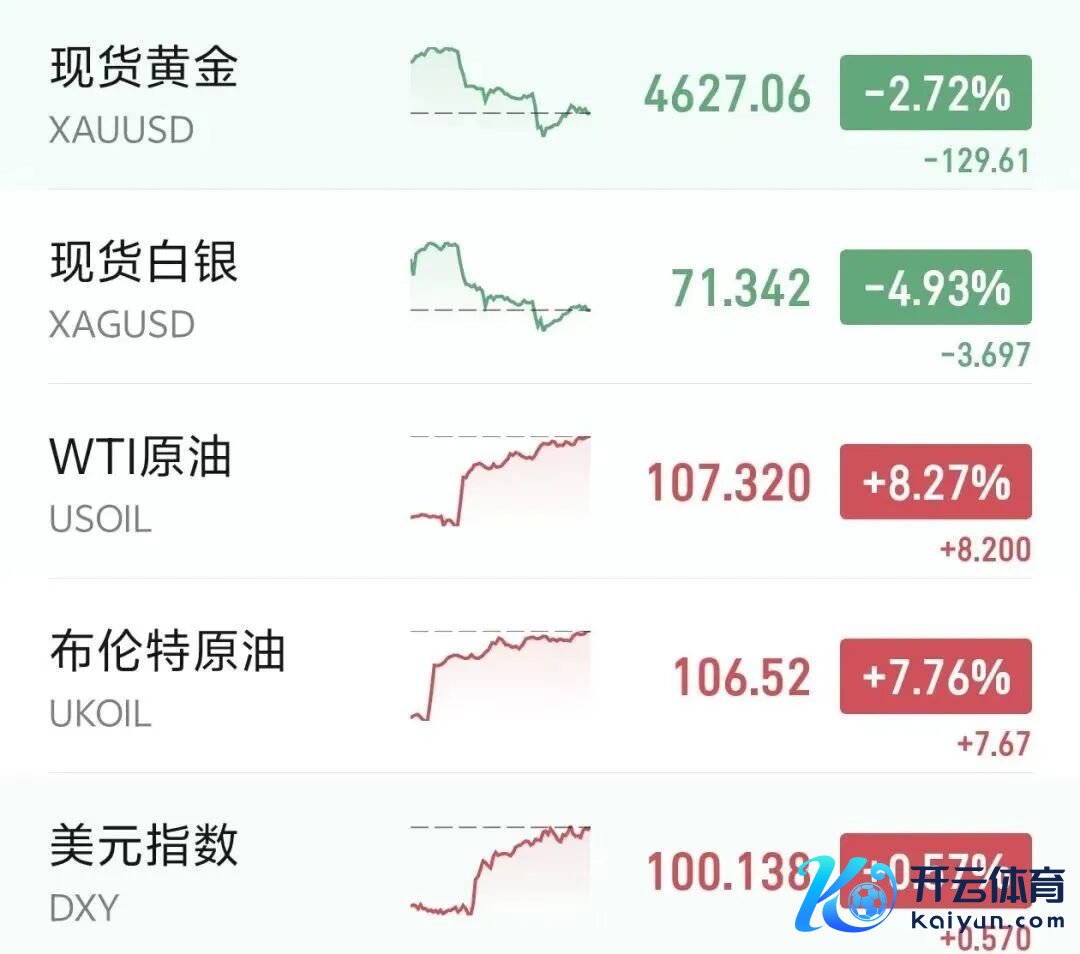
Task: Open the 现货黄金 XAUUSD quote row
Action: click(300, 95)
